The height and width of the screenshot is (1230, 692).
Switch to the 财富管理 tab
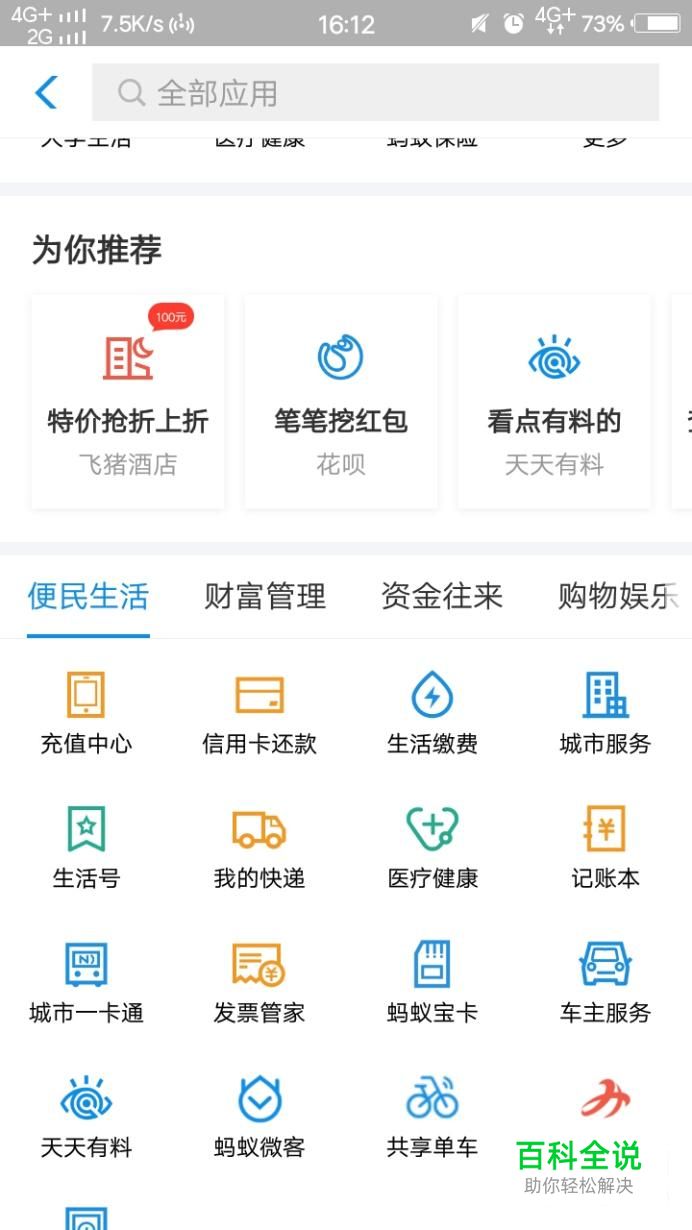265,597
